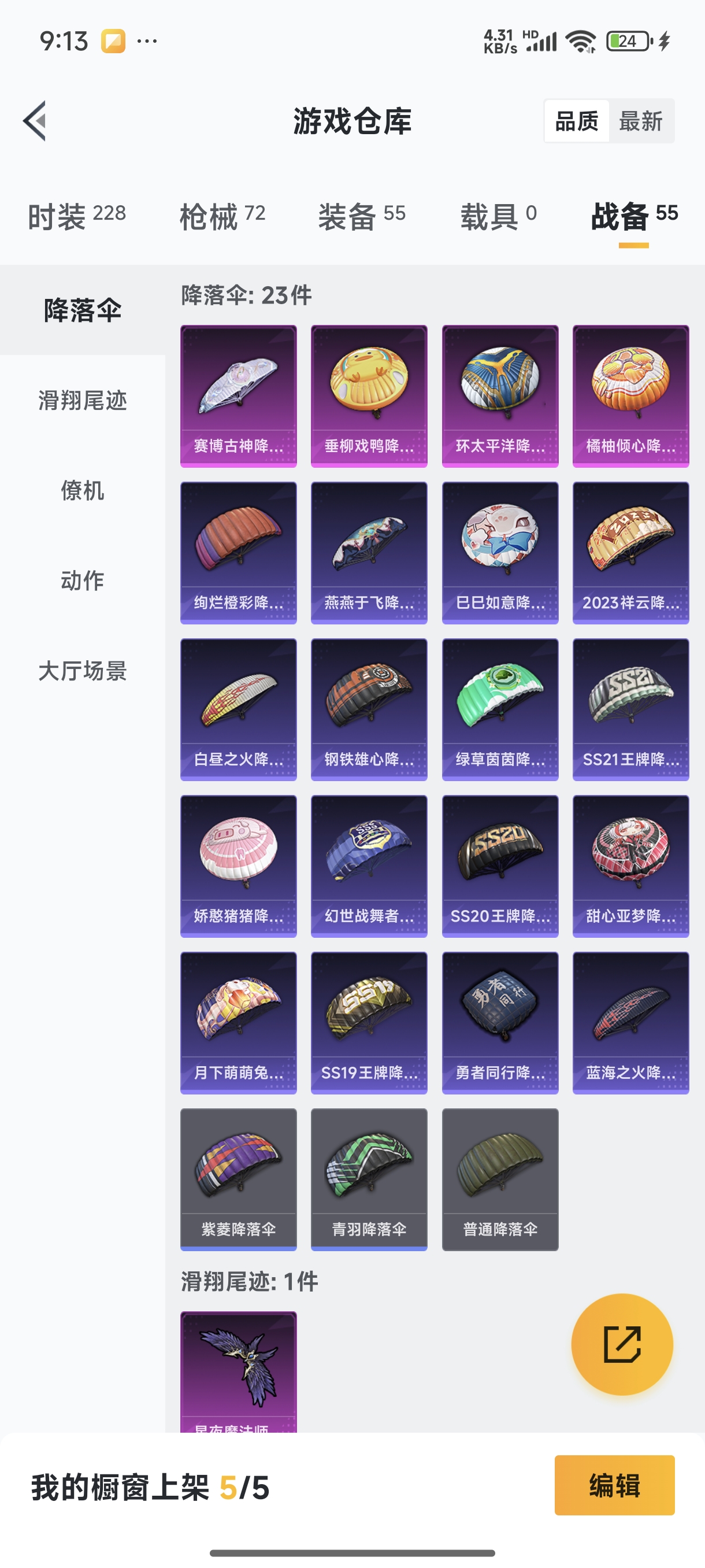
Task: Open the 勇者同行 parachute item
Action: [x=500, y=1023]
